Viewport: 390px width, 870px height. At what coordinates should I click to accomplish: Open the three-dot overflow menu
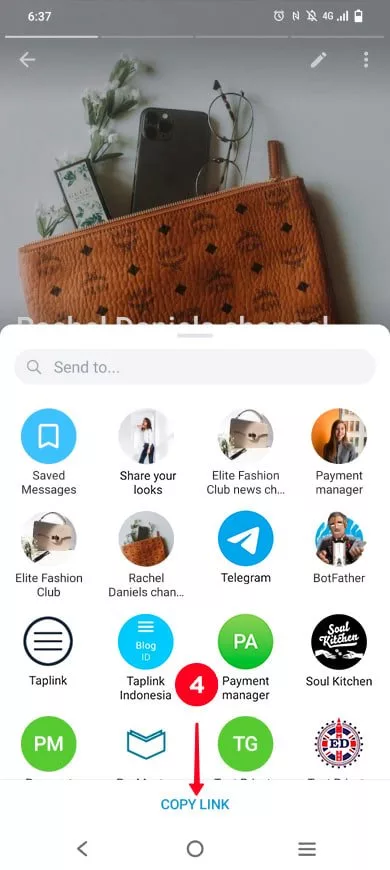366,60
